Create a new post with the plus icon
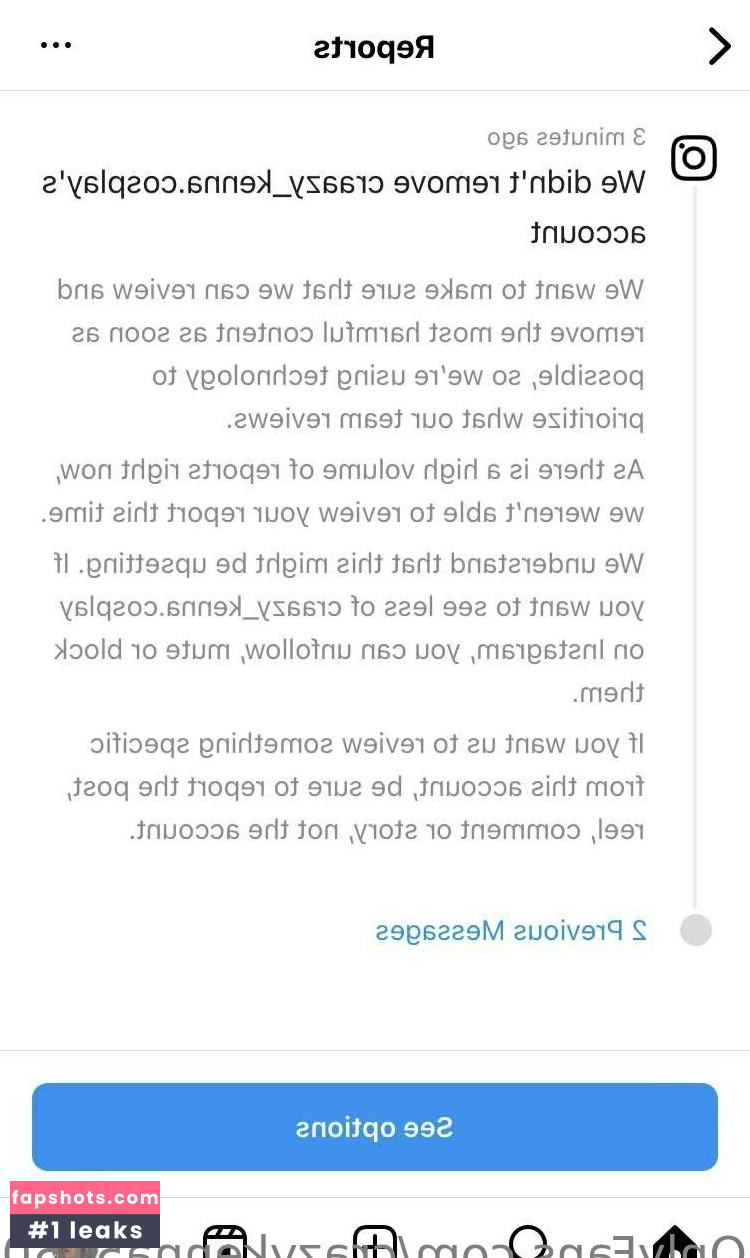 pos(375,1242)
